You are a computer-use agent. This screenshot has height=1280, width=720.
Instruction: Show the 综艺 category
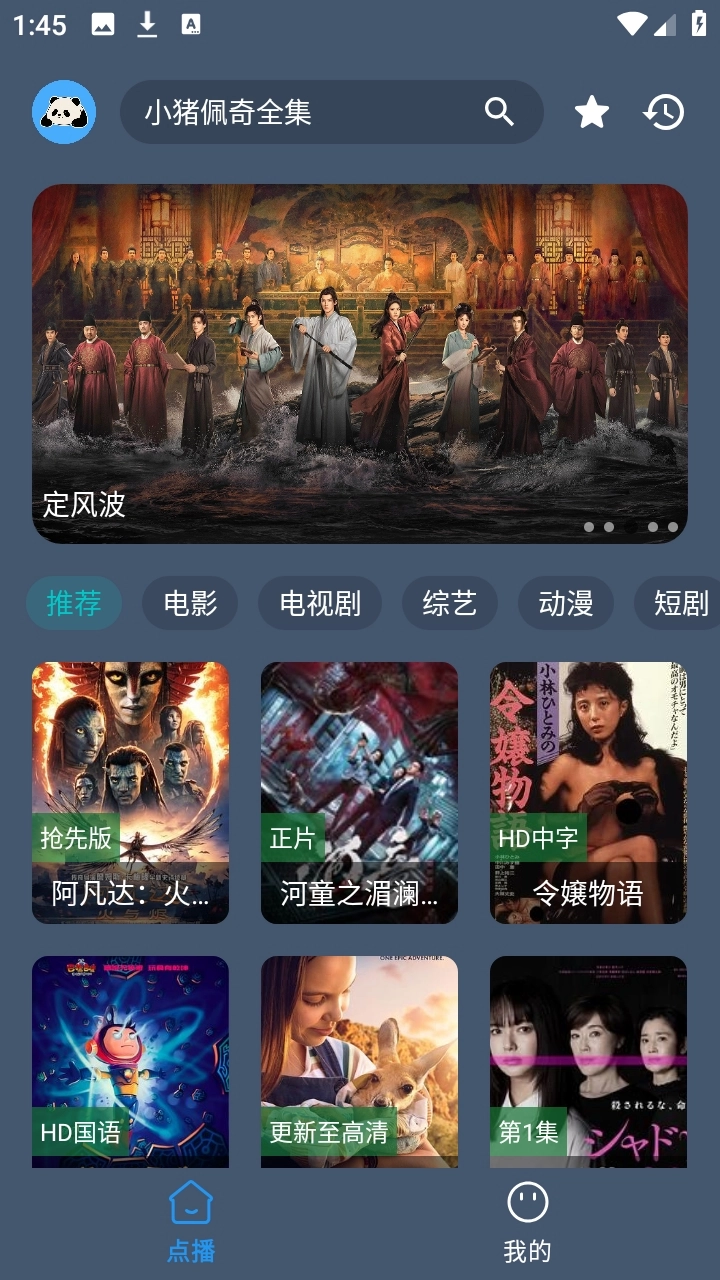[x=450, y=603]
